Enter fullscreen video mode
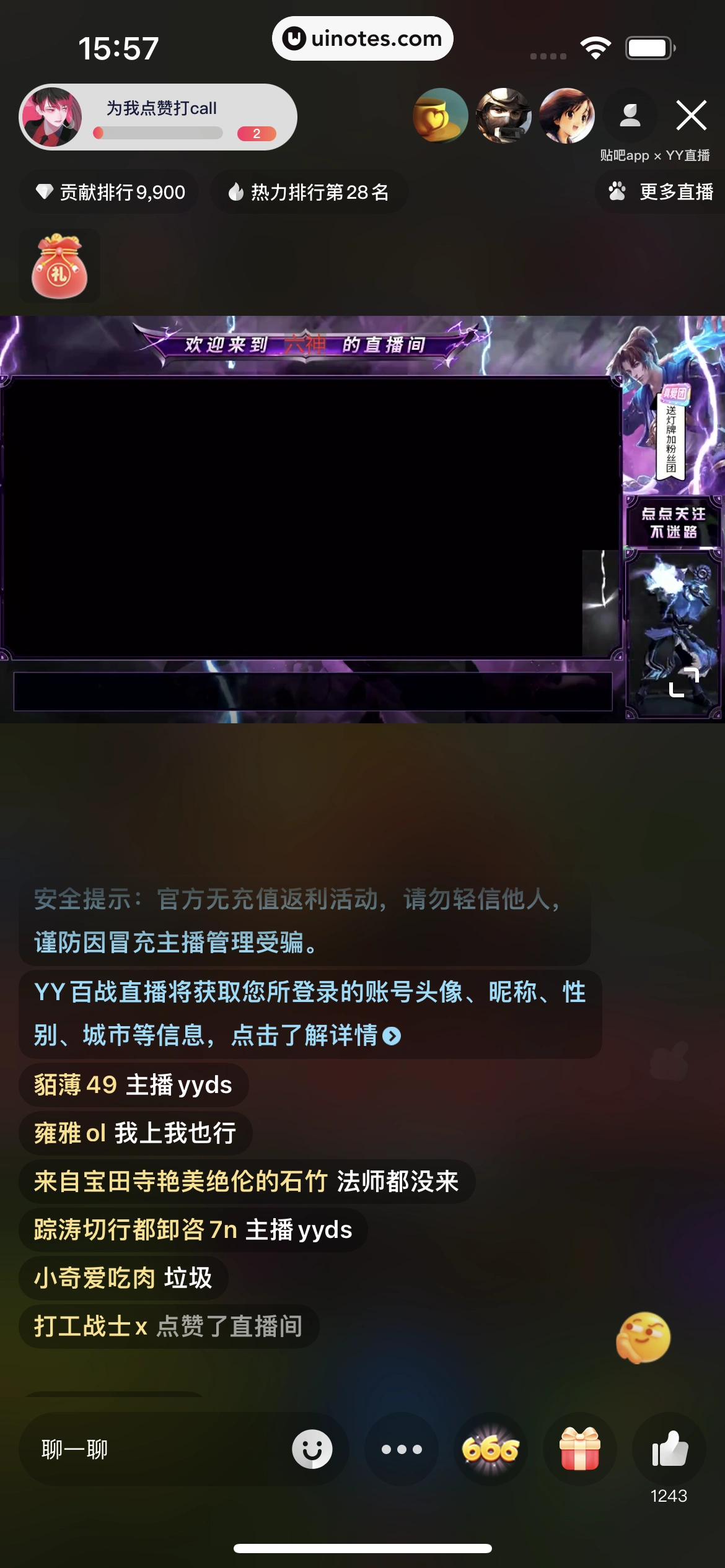The height and width of the screenshot is (1568, 725). [x=684, y=682]
